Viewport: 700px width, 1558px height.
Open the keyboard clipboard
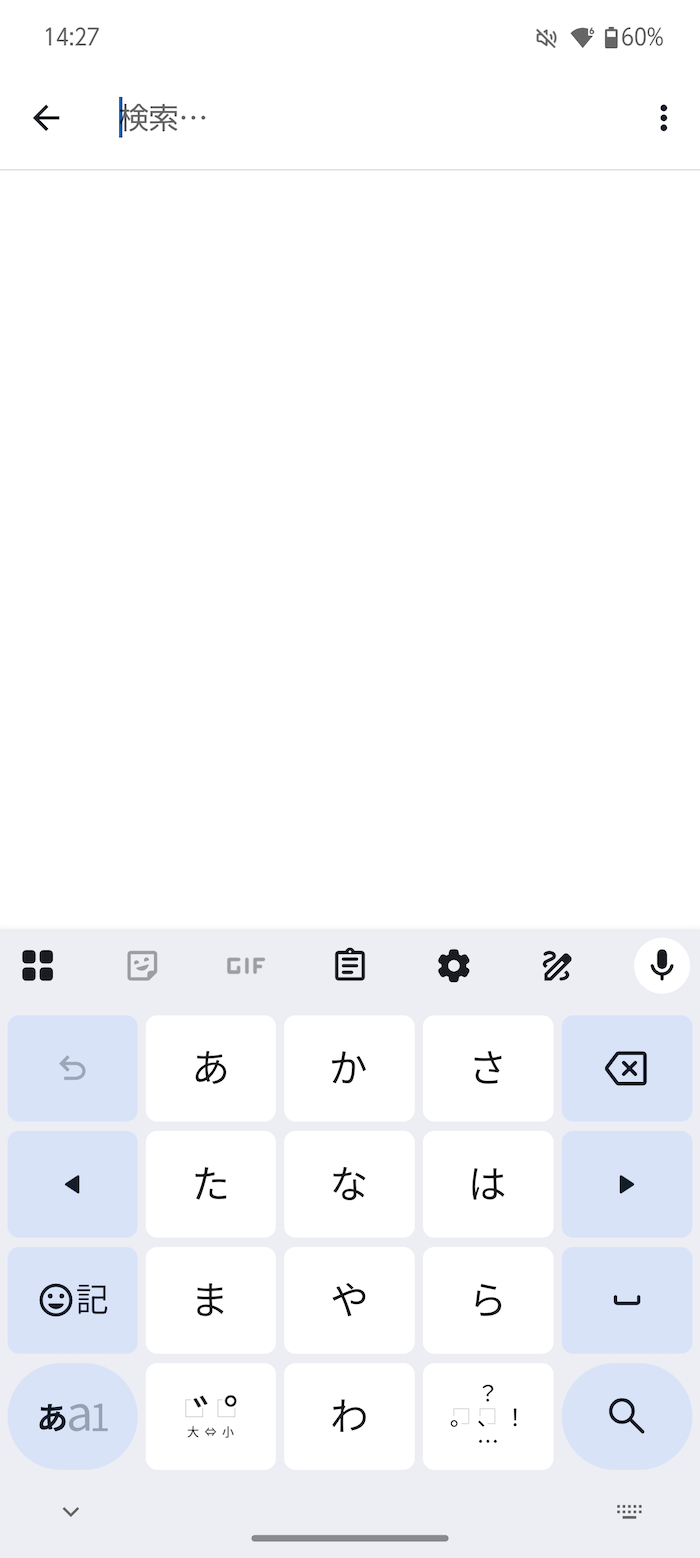click(350, 965)
